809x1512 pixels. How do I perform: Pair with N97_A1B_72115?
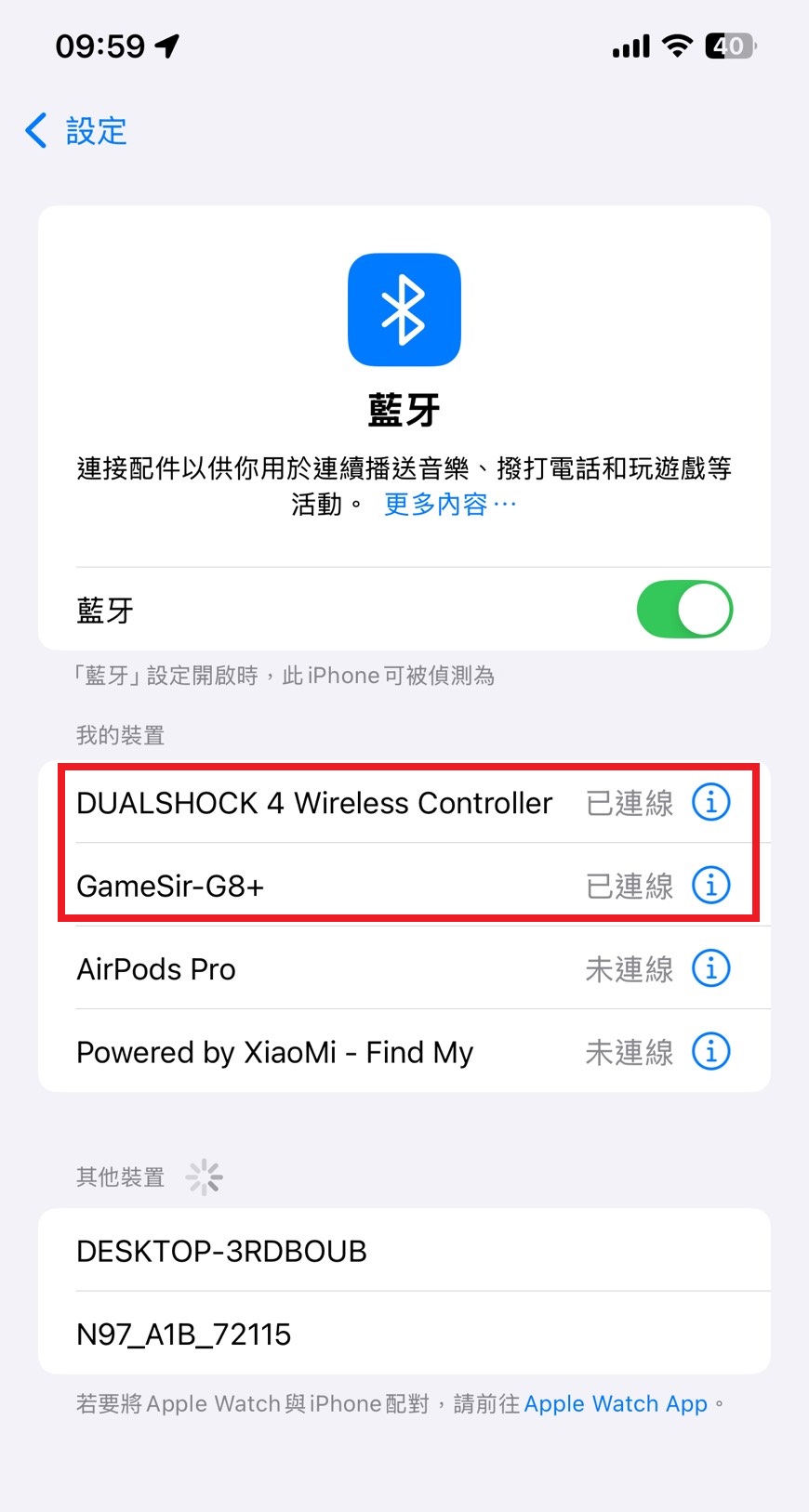(x=184, y=1335)
